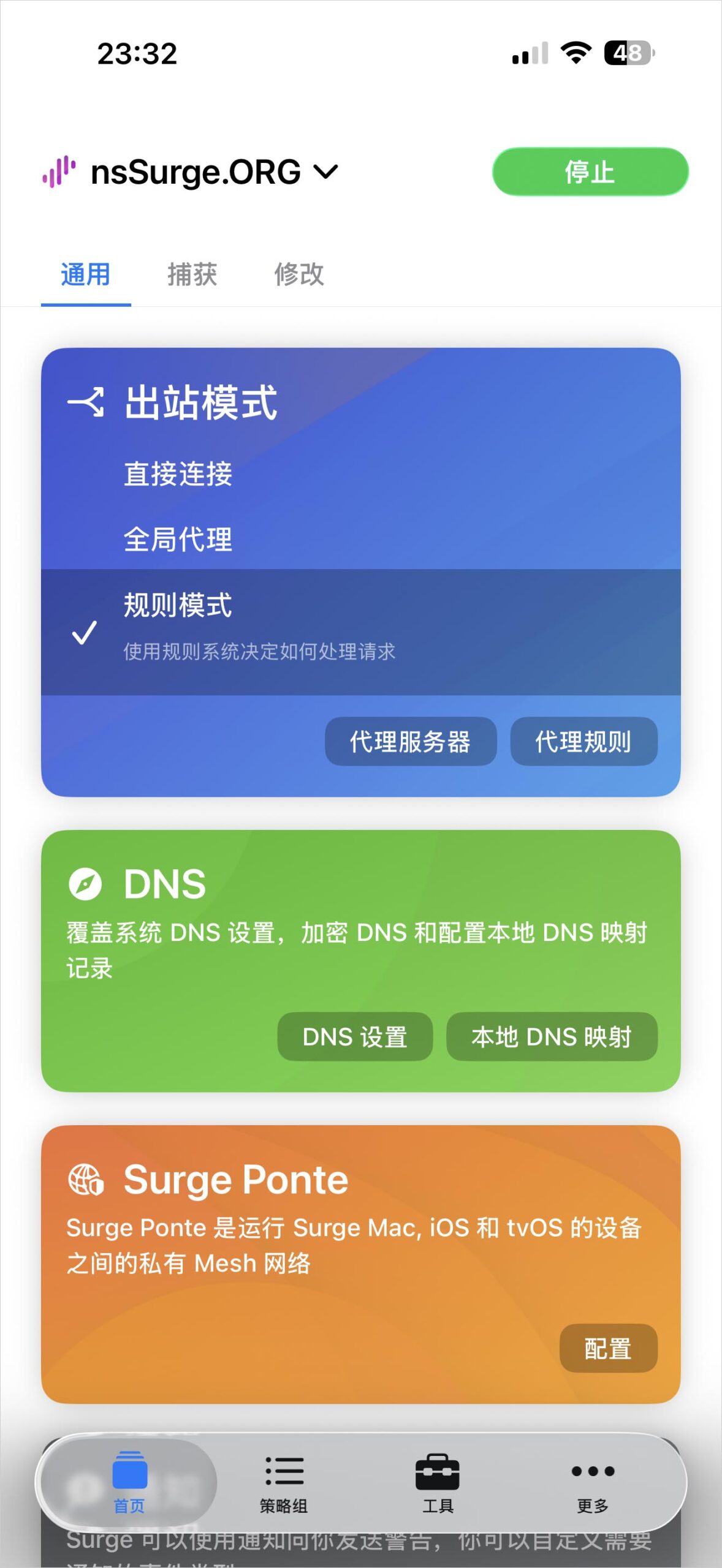Choose 直接连接 outbound mode
722x1568 pixels.
click(x=178, y=473)
